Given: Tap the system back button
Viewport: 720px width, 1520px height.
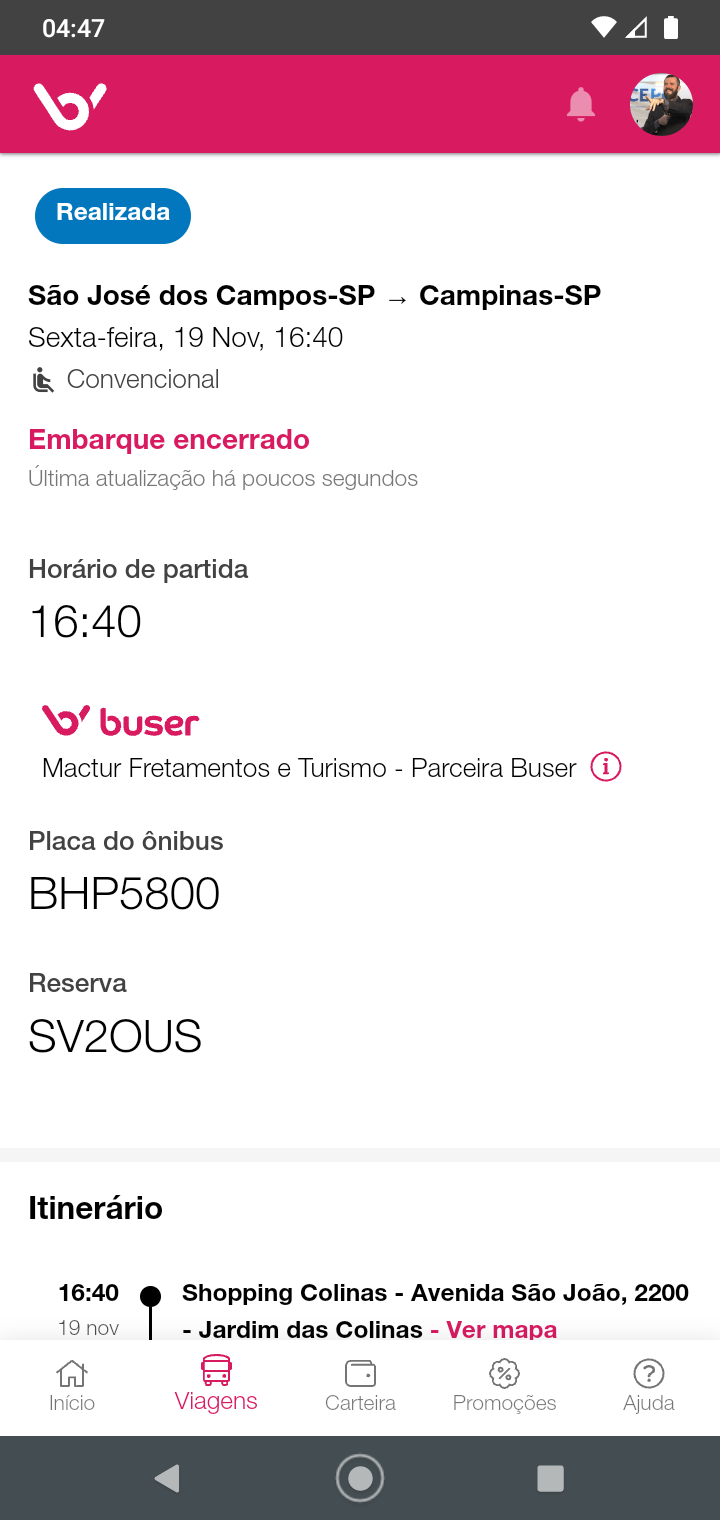Looking at the screenshot, I should tap(167, 1478).
